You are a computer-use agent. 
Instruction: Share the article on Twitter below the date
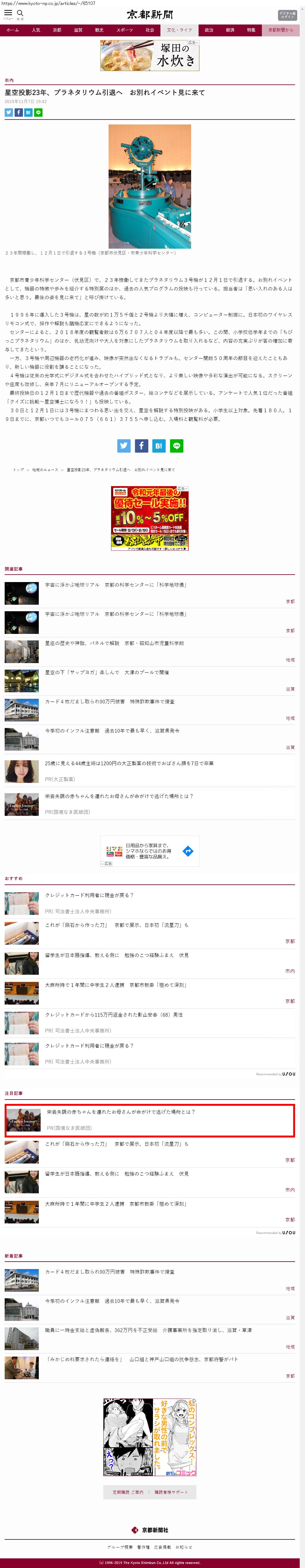(x=8, y=113)
